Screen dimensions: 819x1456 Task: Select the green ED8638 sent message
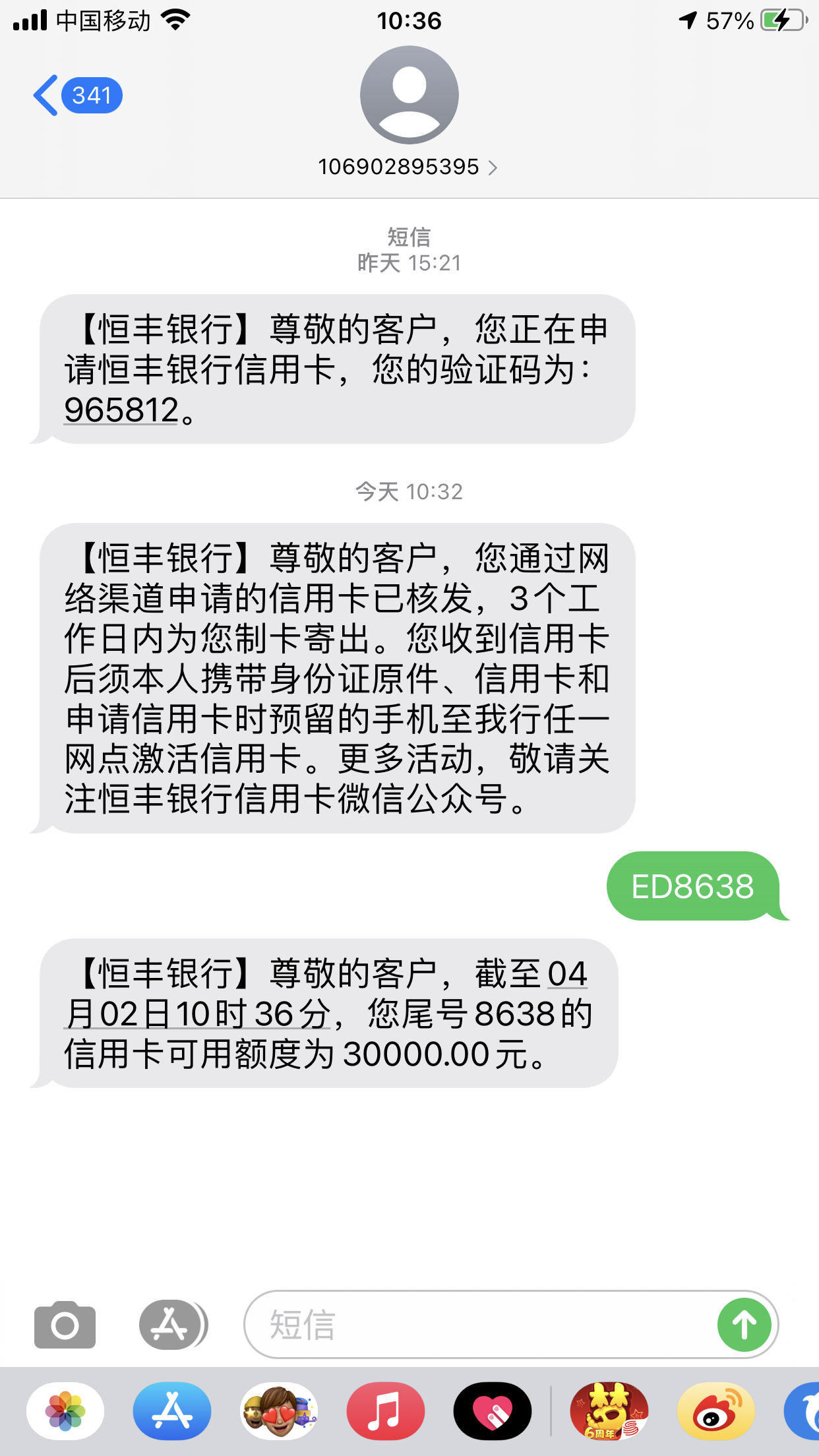[692, 886]
